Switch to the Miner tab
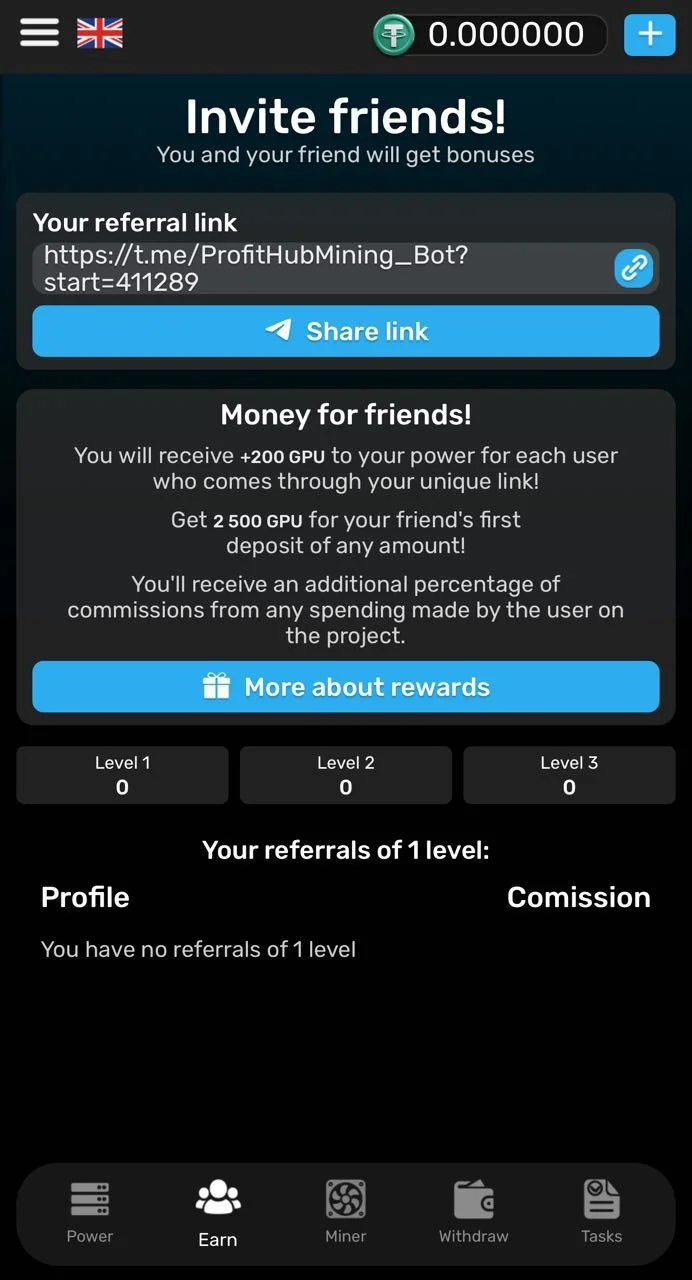692x1280 pixels. tap(346, 1211)
